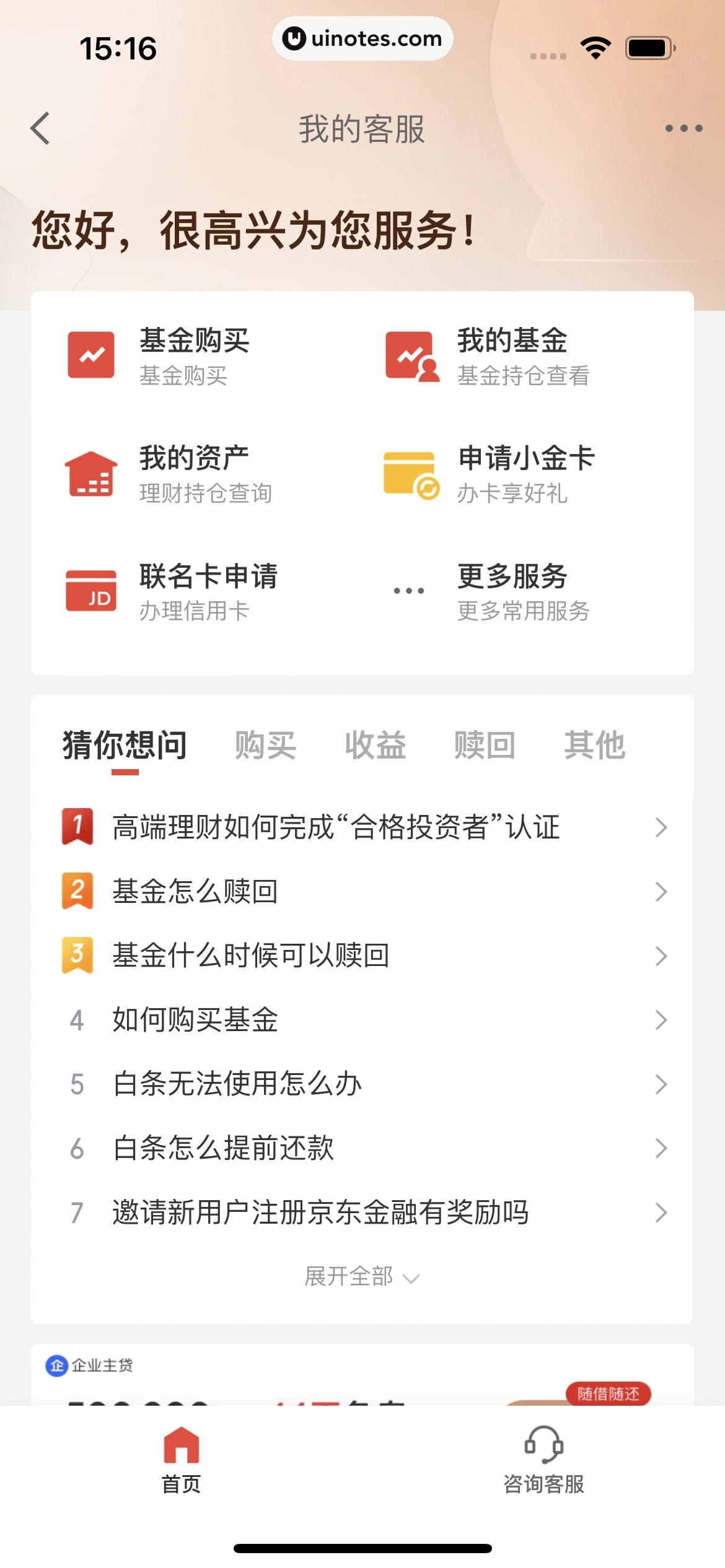Open 我的资产 service
This screenshot has width=725, height=1568.
coord(193,474)
